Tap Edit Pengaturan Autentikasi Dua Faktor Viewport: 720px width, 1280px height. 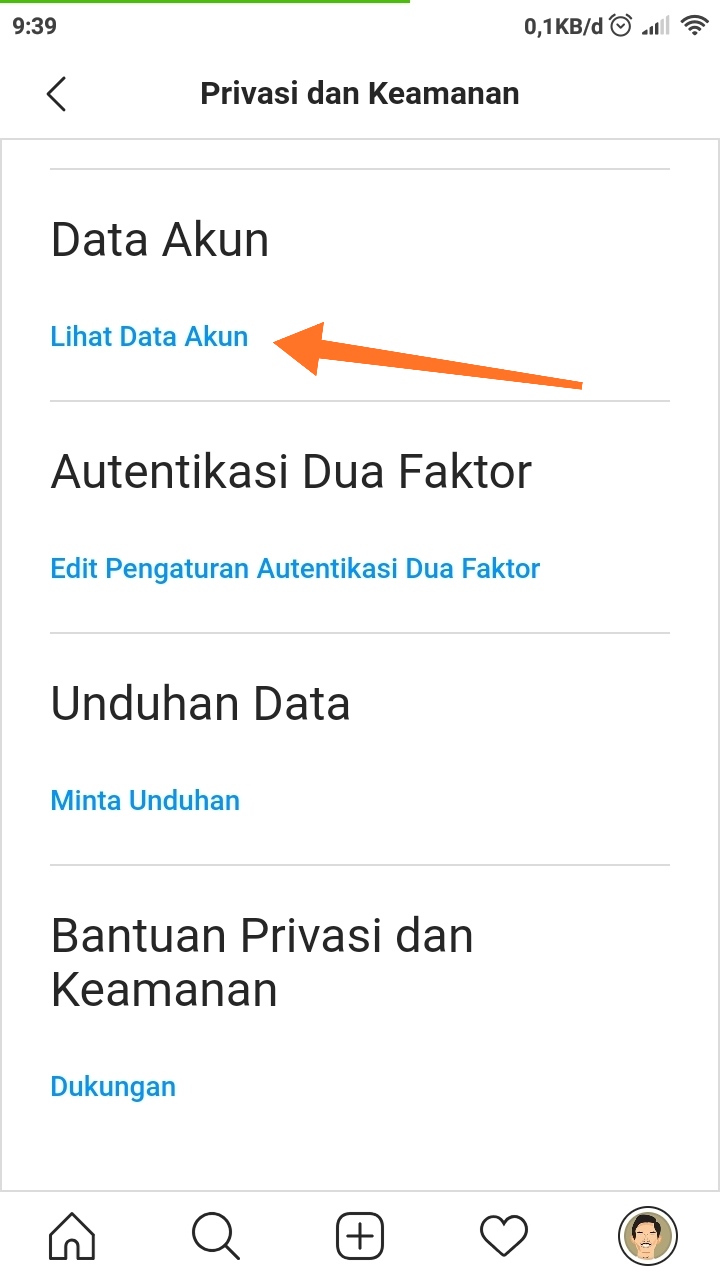(x=295, y=569)
